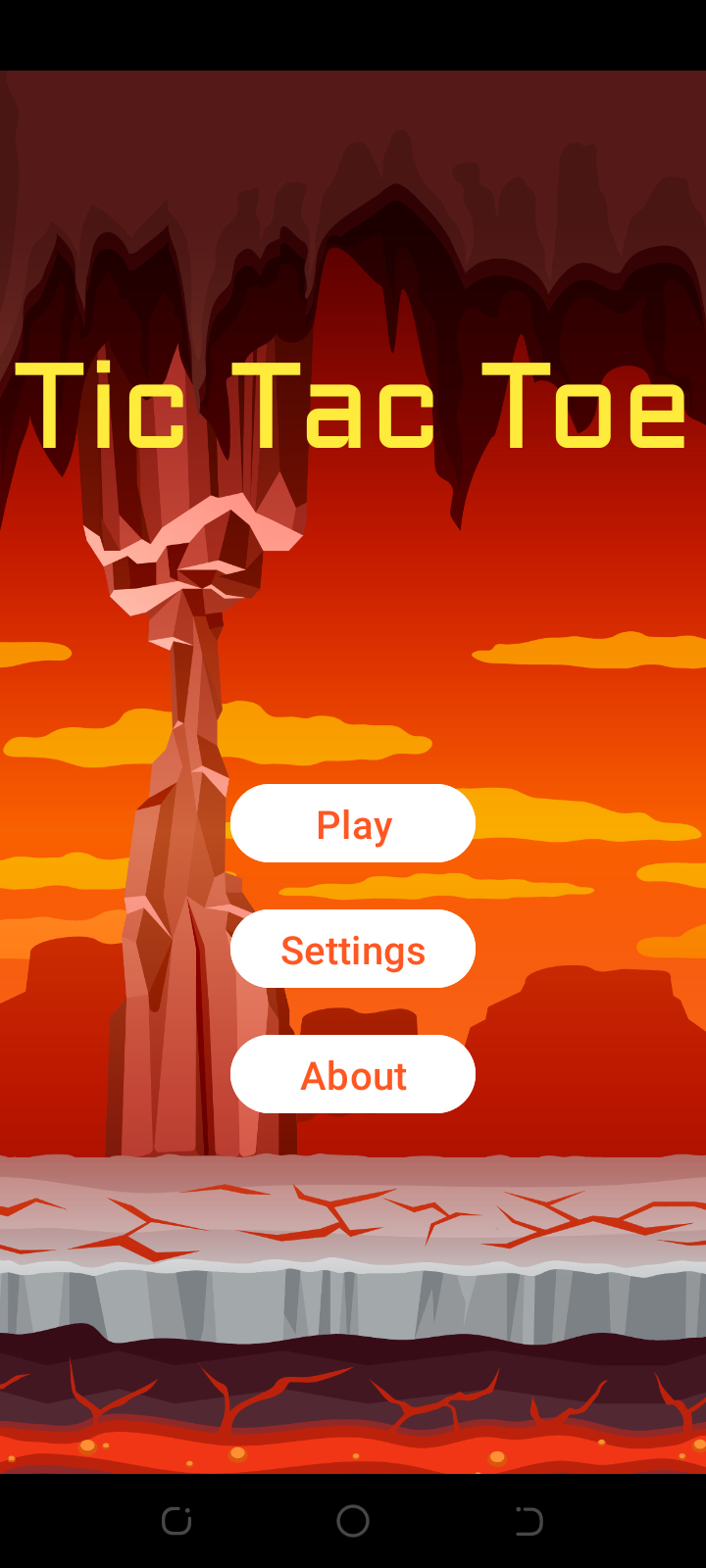
Task: Open the Settings menu
Action: click(x=353, y=949)
